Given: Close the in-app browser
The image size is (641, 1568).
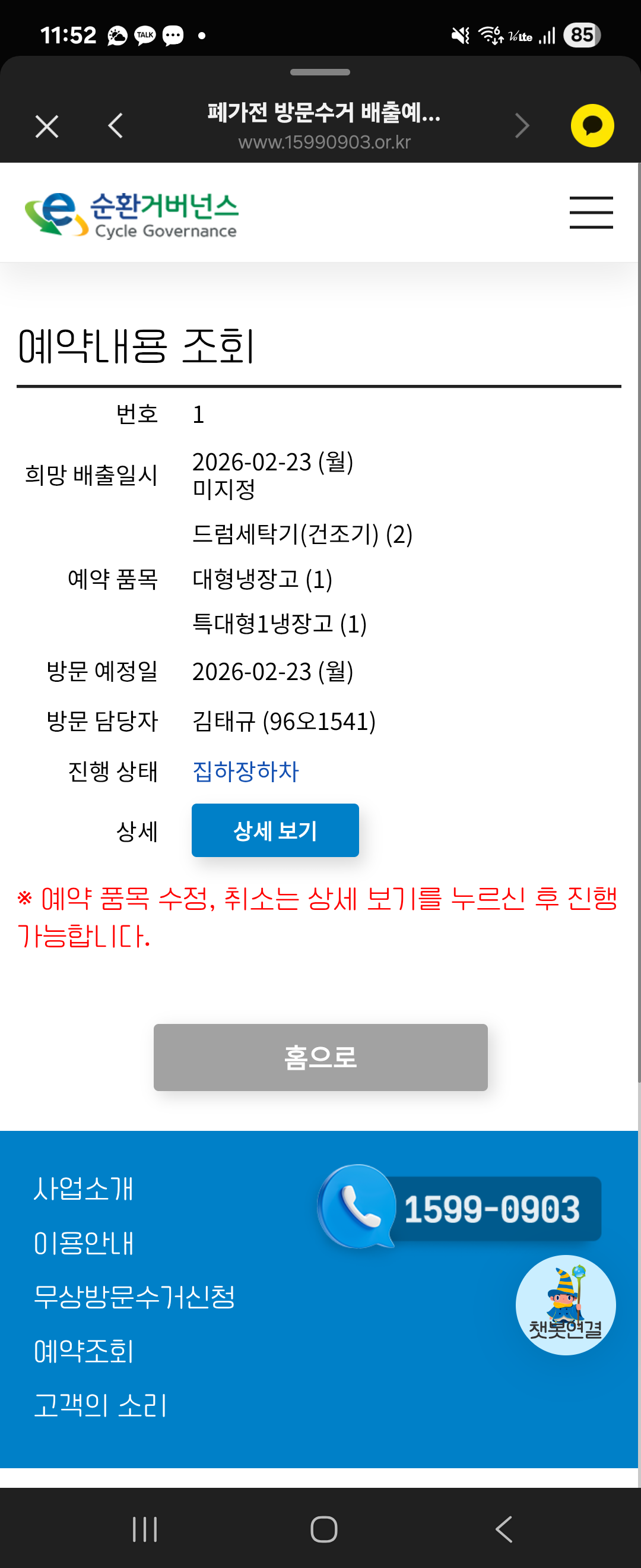Looking at the screenshot, I should click(x=47, y=127).
